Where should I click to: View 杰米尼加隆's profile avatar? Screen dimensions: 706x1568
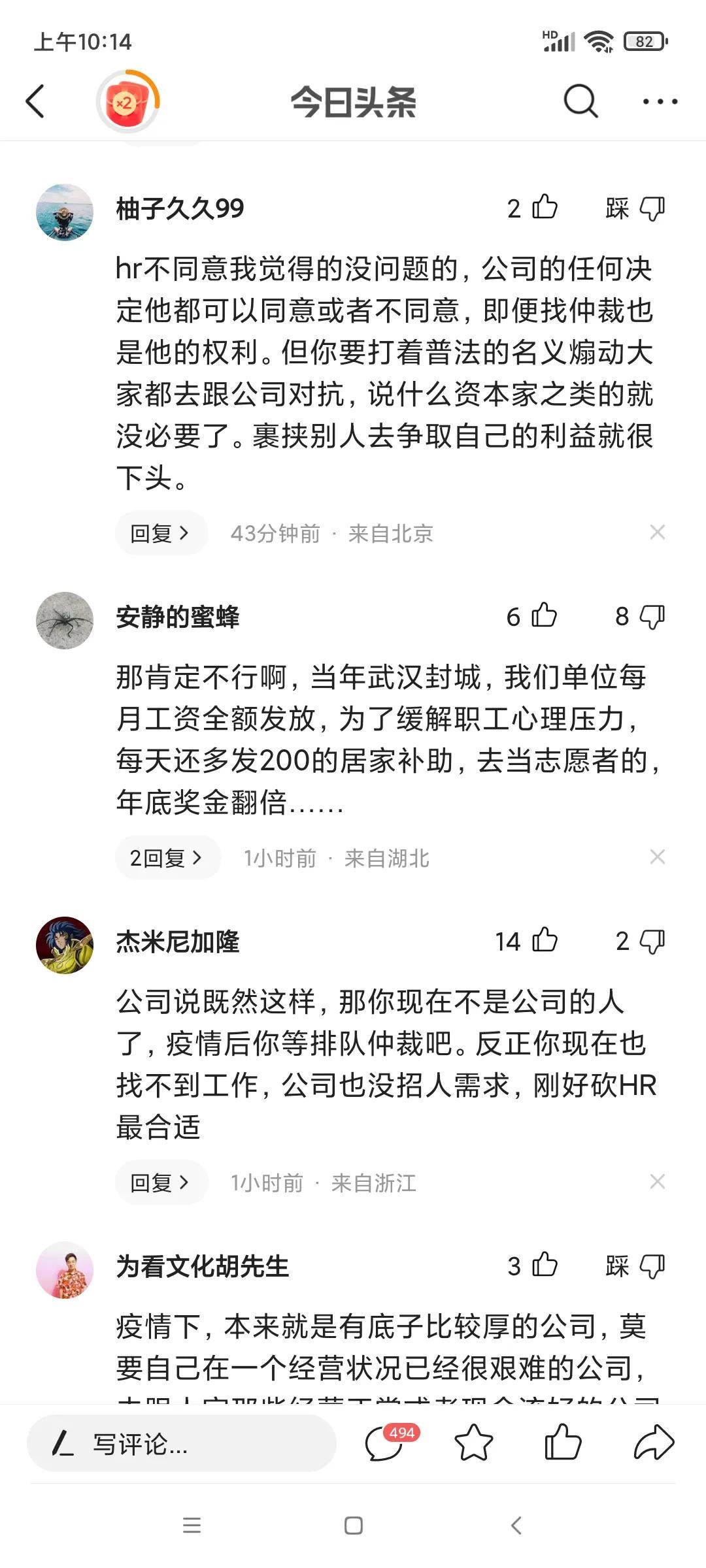[x=64, y=945]
